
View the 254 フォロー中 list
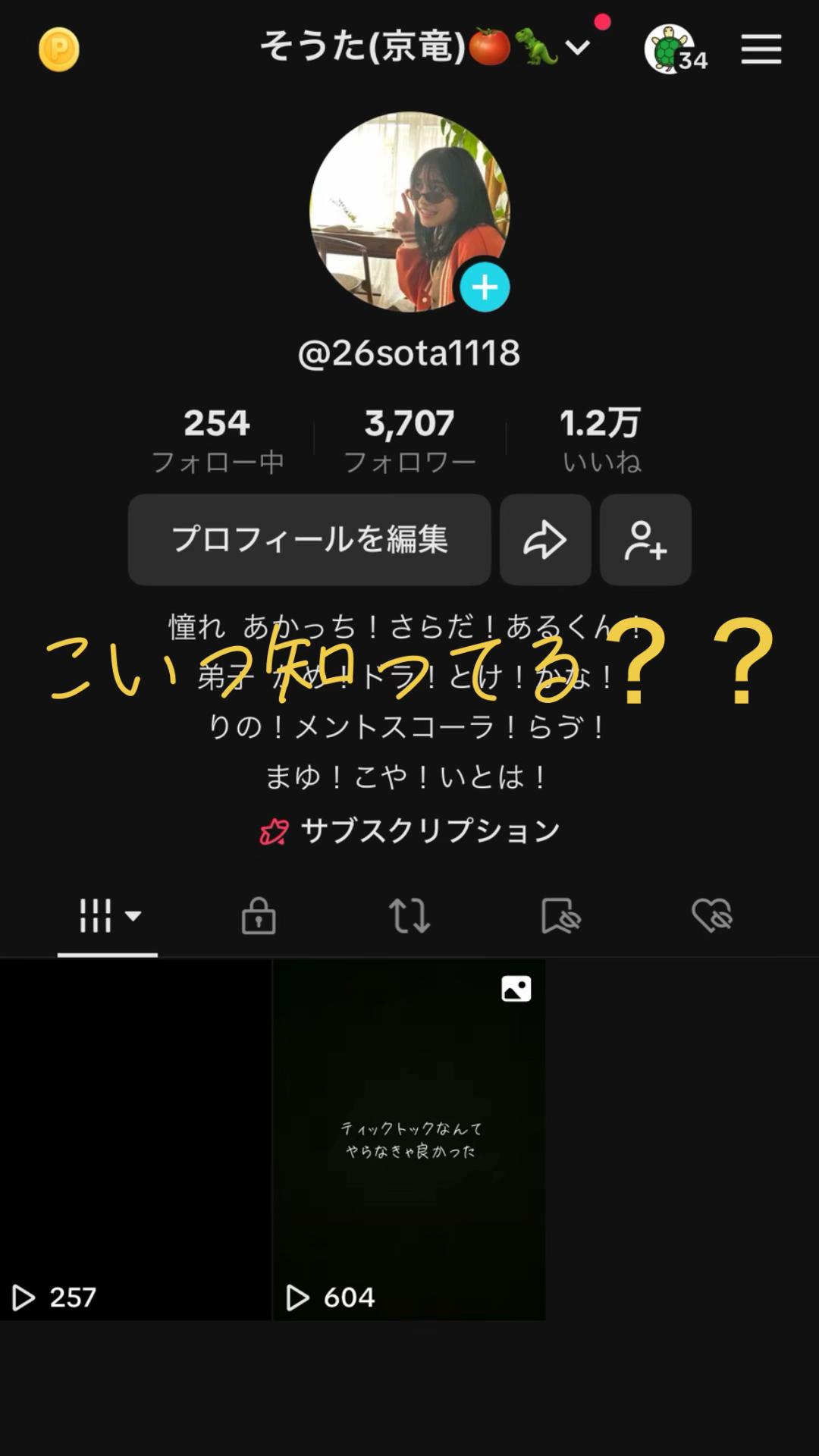point(218,439)
